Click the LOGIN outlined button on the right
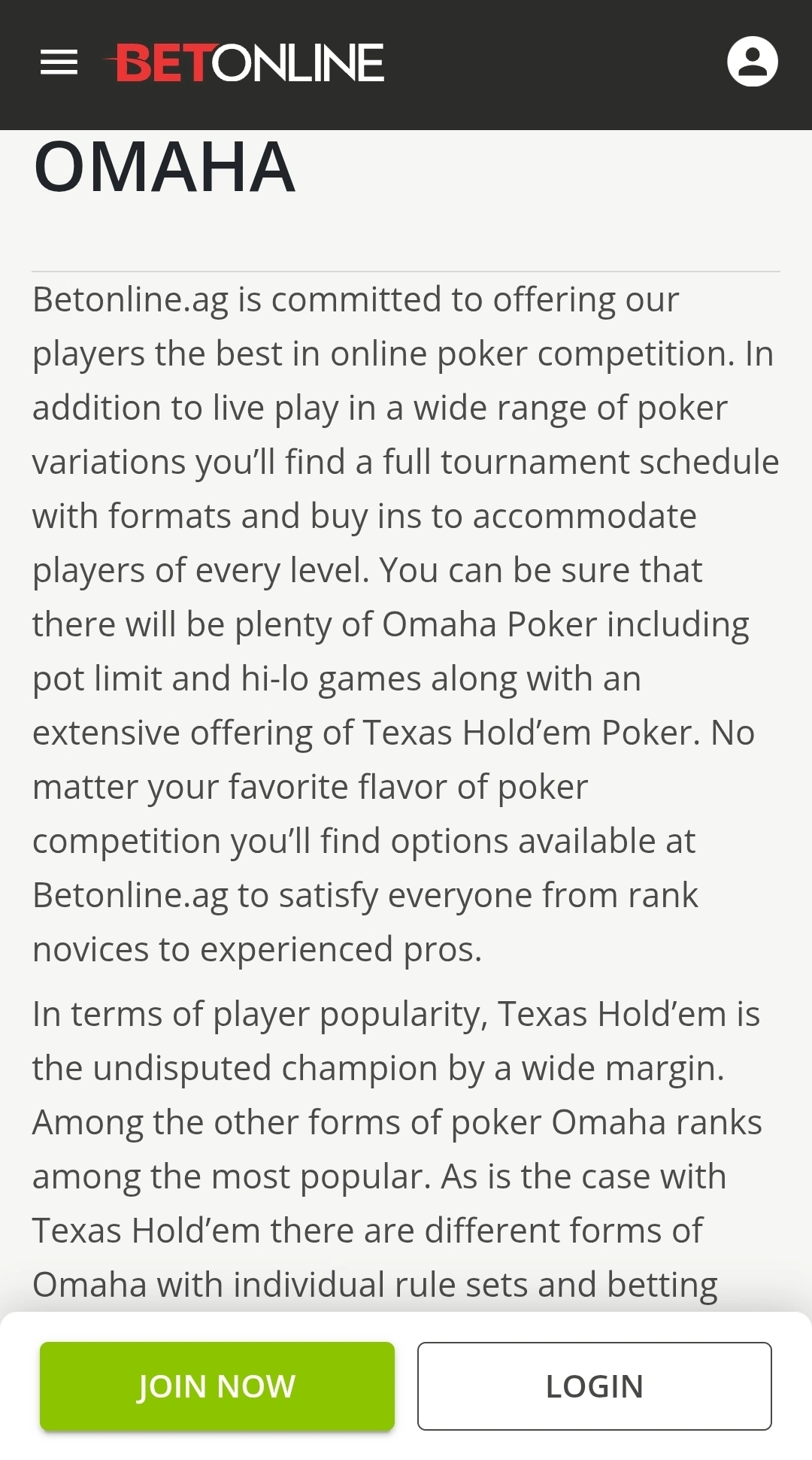 [x=594, y=1385]
